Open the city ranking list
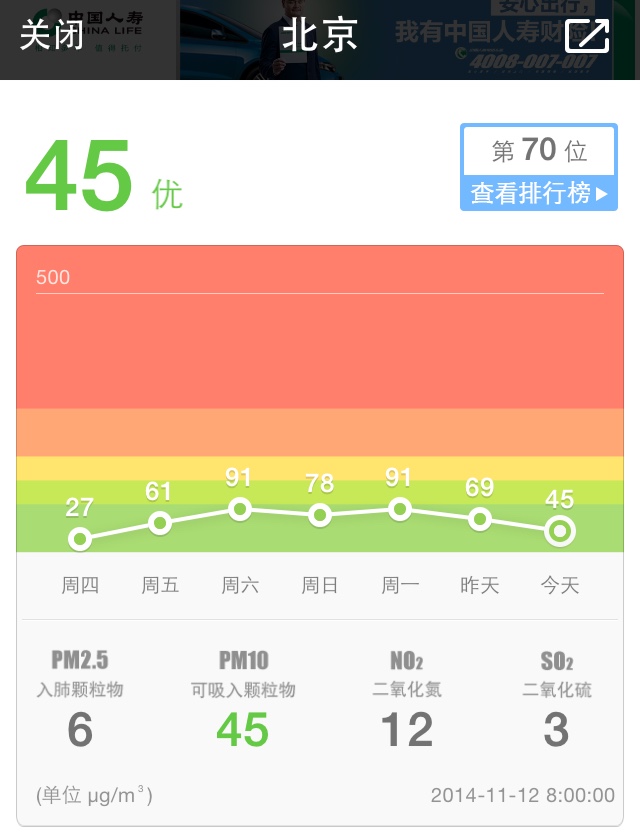Viewport: 640px width, 838px height. (x=539, y=192)
